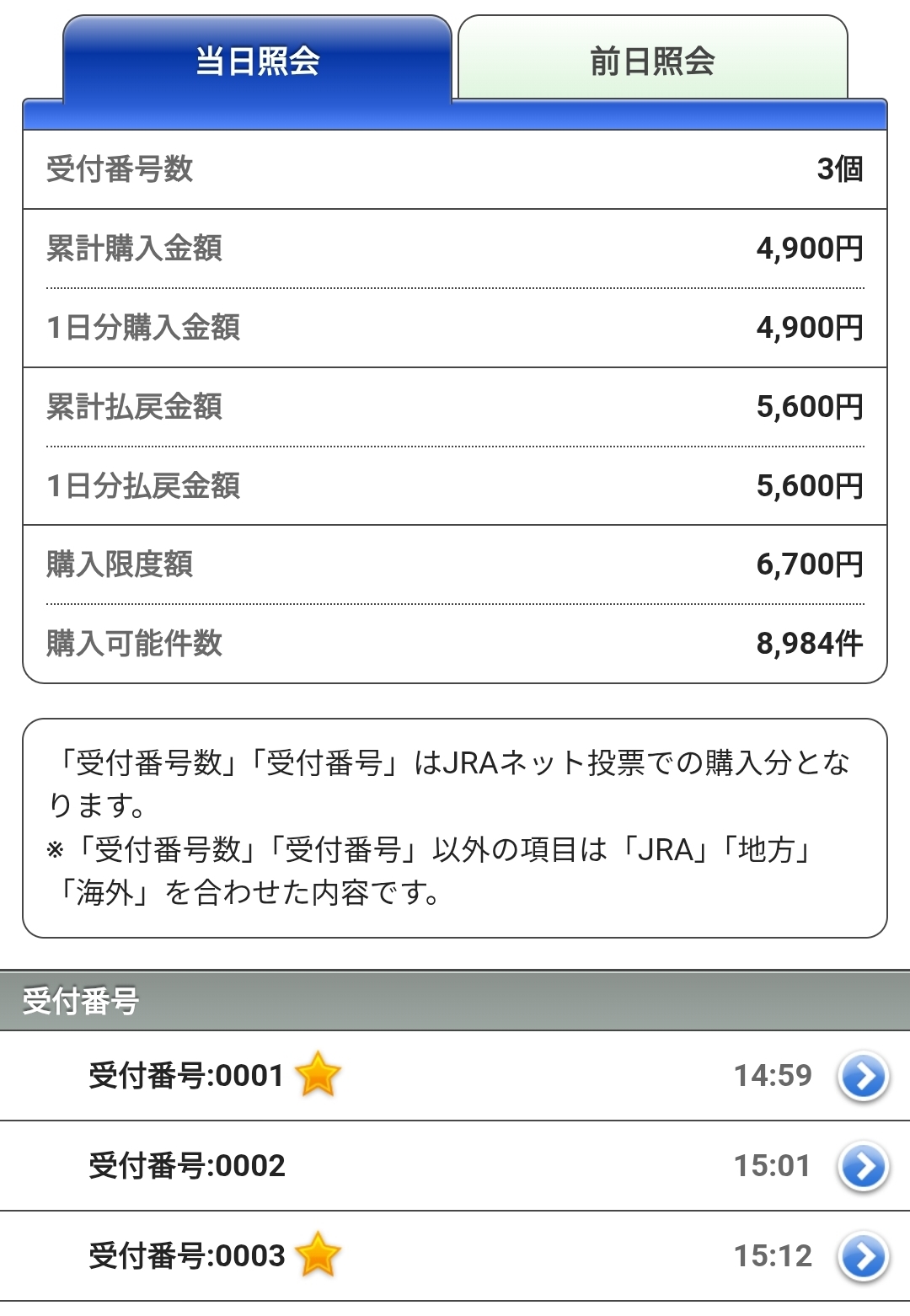Screen dimensions: 910x1316
Task: View 受付番号:0003 from 15:12
Action: [863, 1256]
